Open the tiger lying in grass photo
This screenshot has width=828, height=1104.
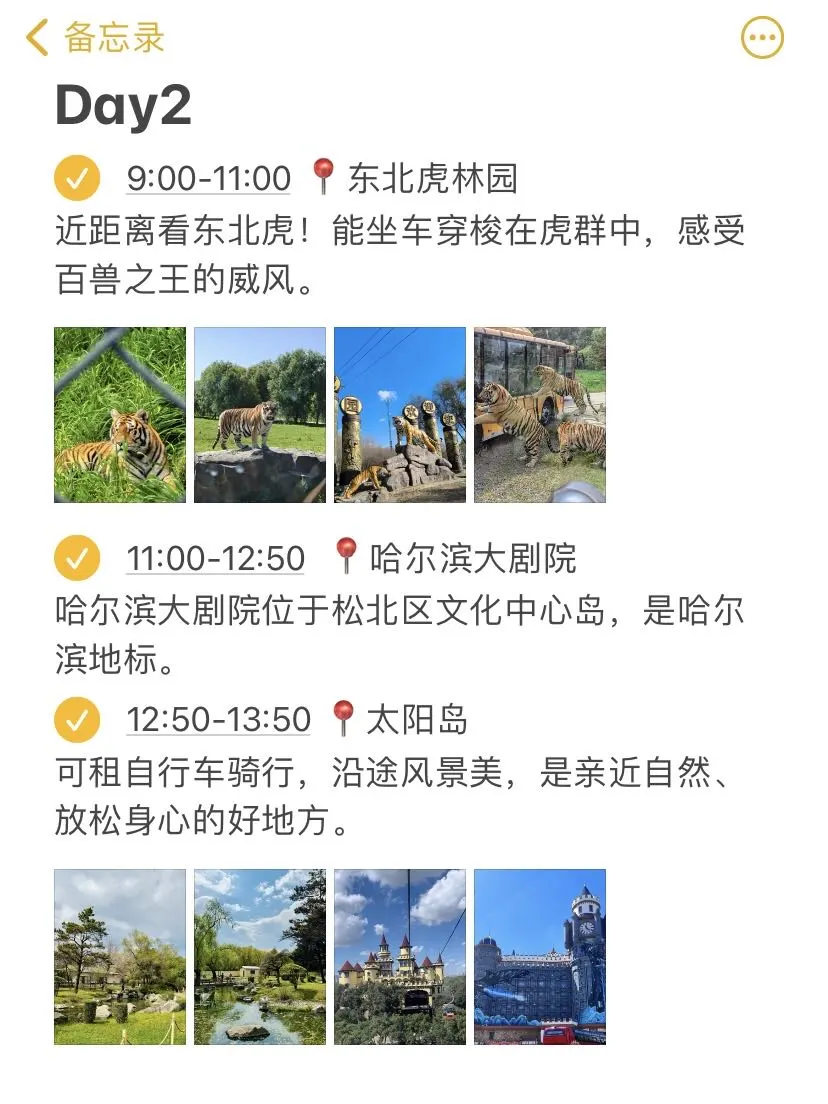pyautogui.click(x=120, y=415)
